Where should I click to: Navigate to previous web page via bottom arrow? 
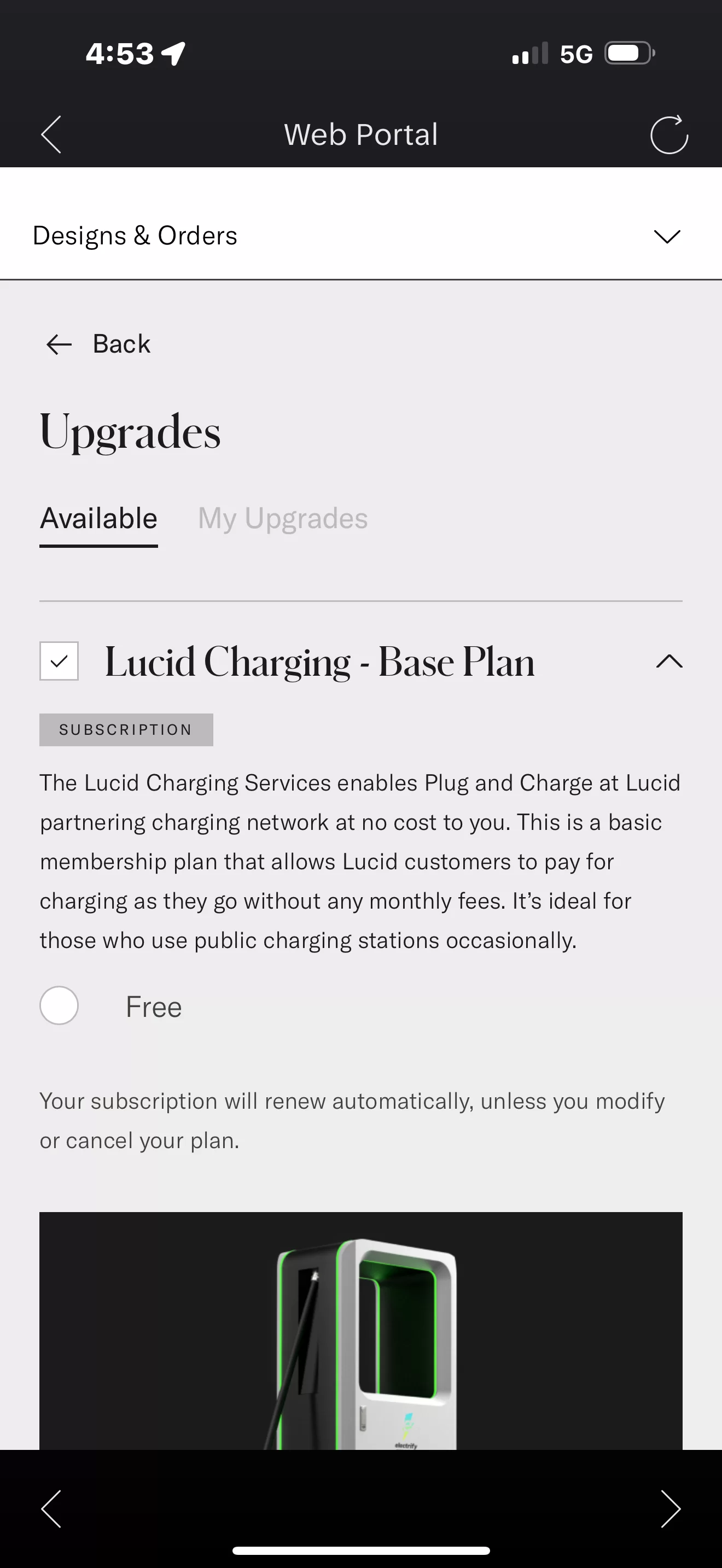click(51, 1509)
